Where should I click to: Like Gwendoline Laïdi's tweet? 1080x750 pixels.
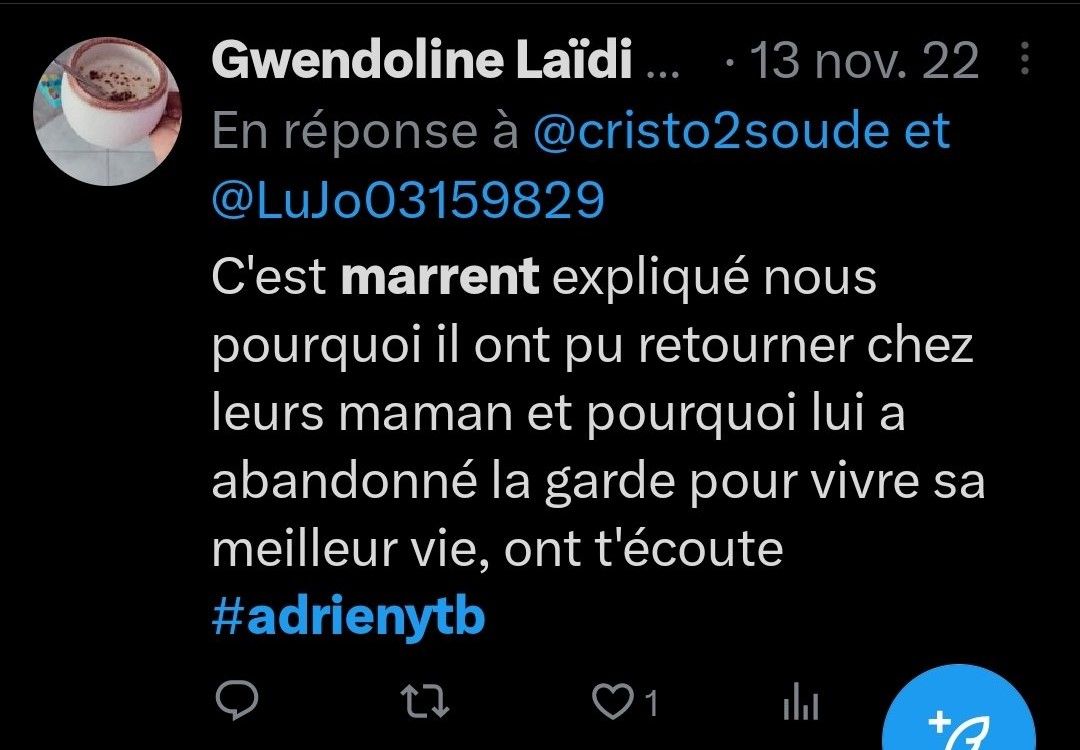point(611,703)
